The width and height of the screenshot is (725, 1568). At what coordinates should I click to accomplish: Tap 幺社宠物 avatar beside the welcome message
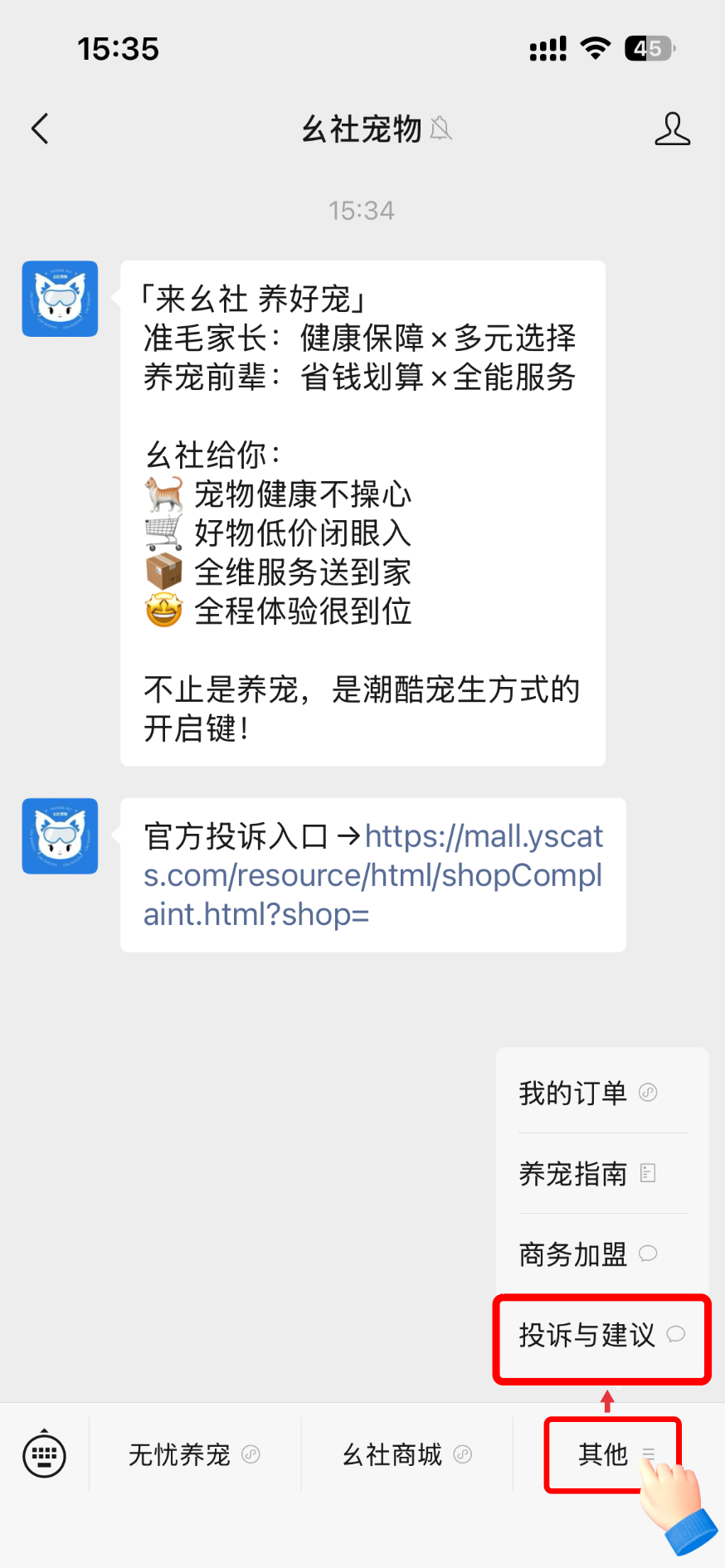[x=60, y=299]
